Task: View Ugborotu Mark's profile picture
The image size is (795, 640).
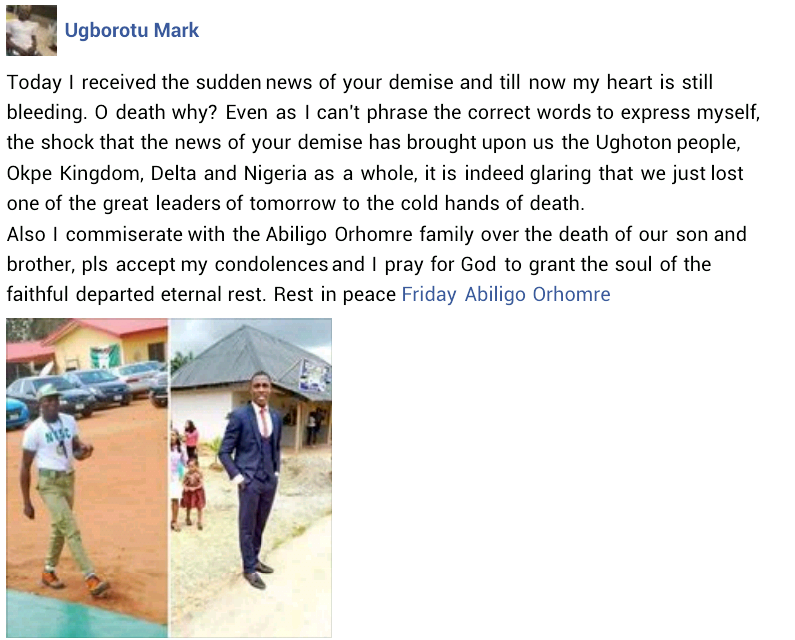Action: click(x=31, y=30)
